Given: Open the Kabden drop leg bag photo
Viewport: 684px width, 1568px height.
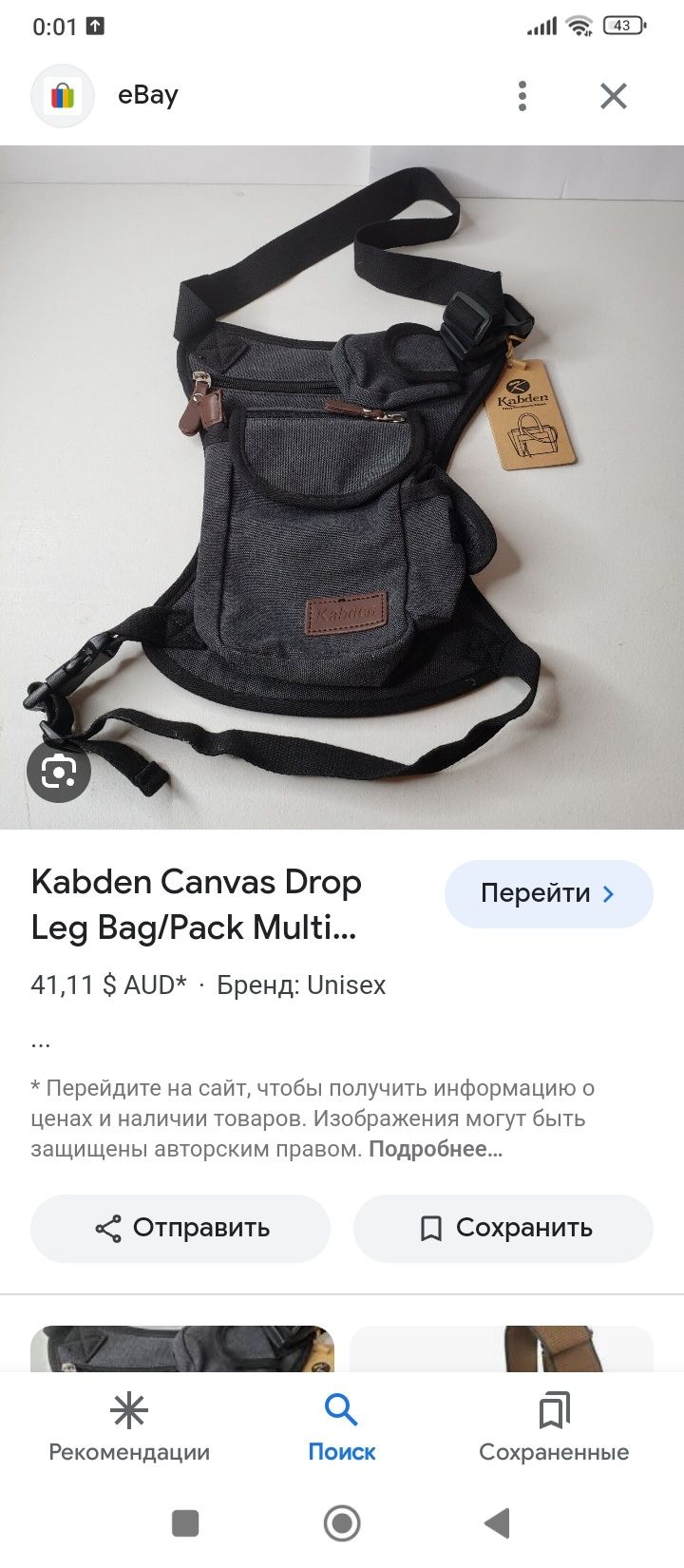Looking at the screenshot, I should point(342,487).
